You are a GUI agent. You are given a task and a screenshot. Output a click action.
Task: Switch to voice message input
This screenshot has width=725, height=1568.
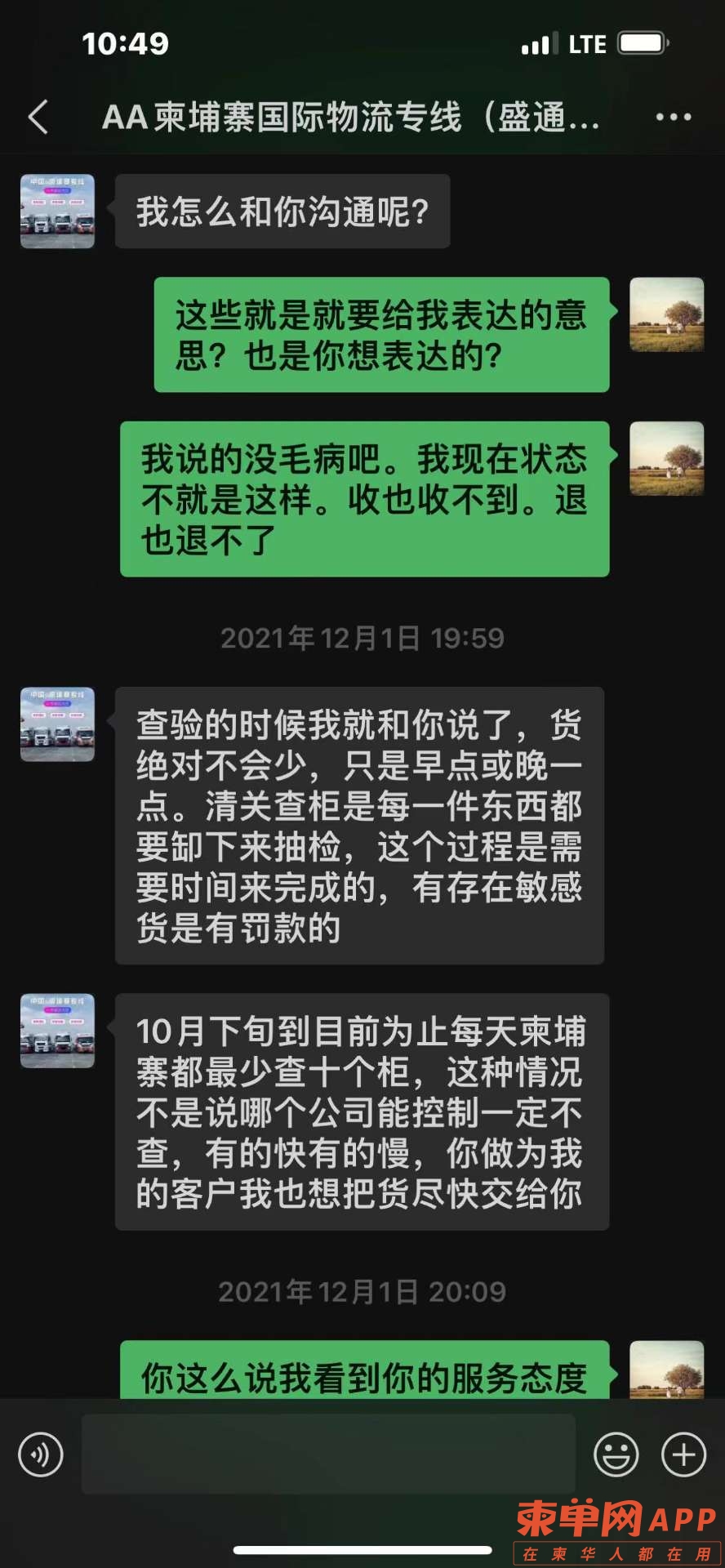click(41, 1454)
